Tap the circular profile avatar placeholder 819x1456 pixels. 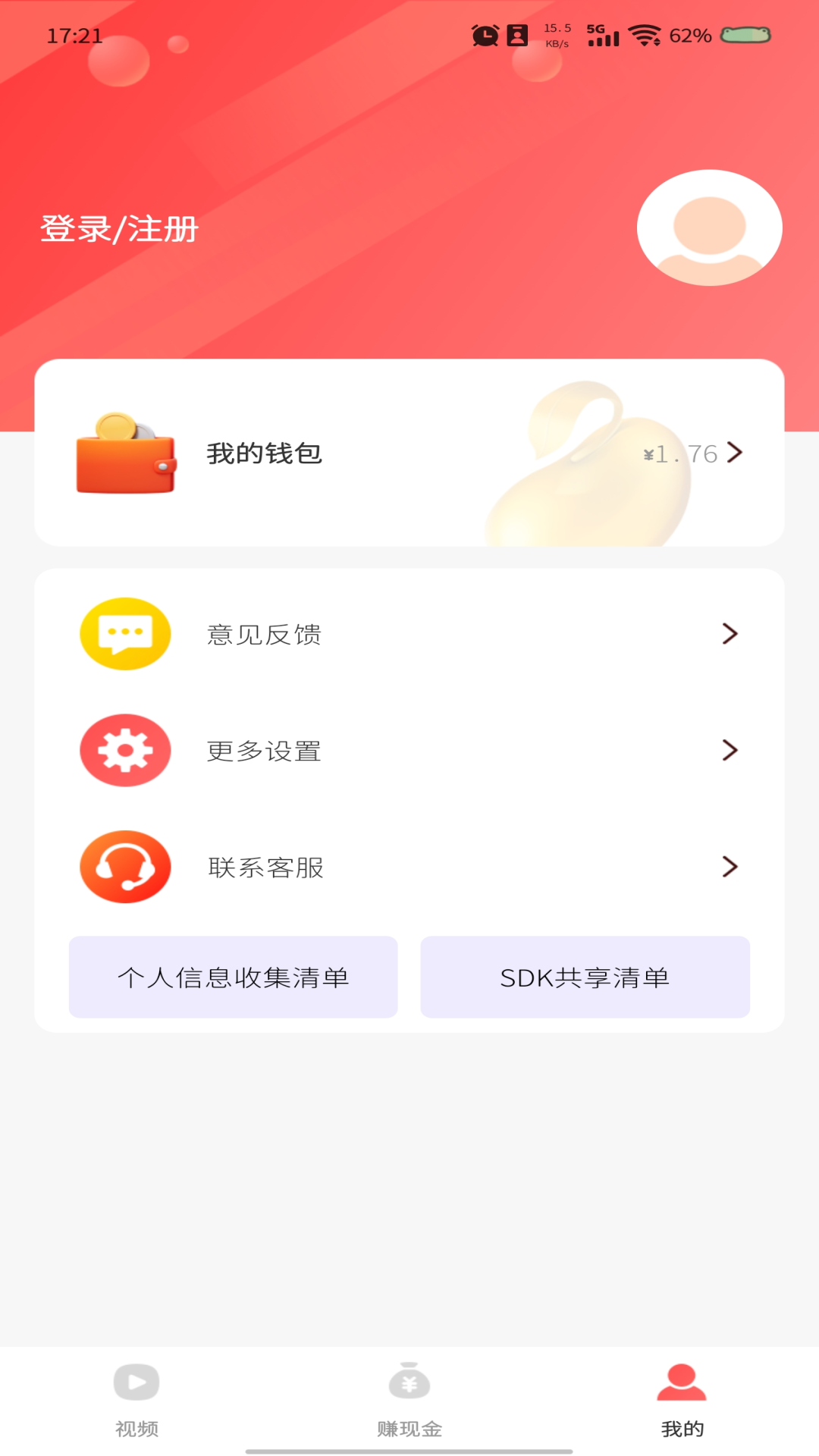(709, 227)
